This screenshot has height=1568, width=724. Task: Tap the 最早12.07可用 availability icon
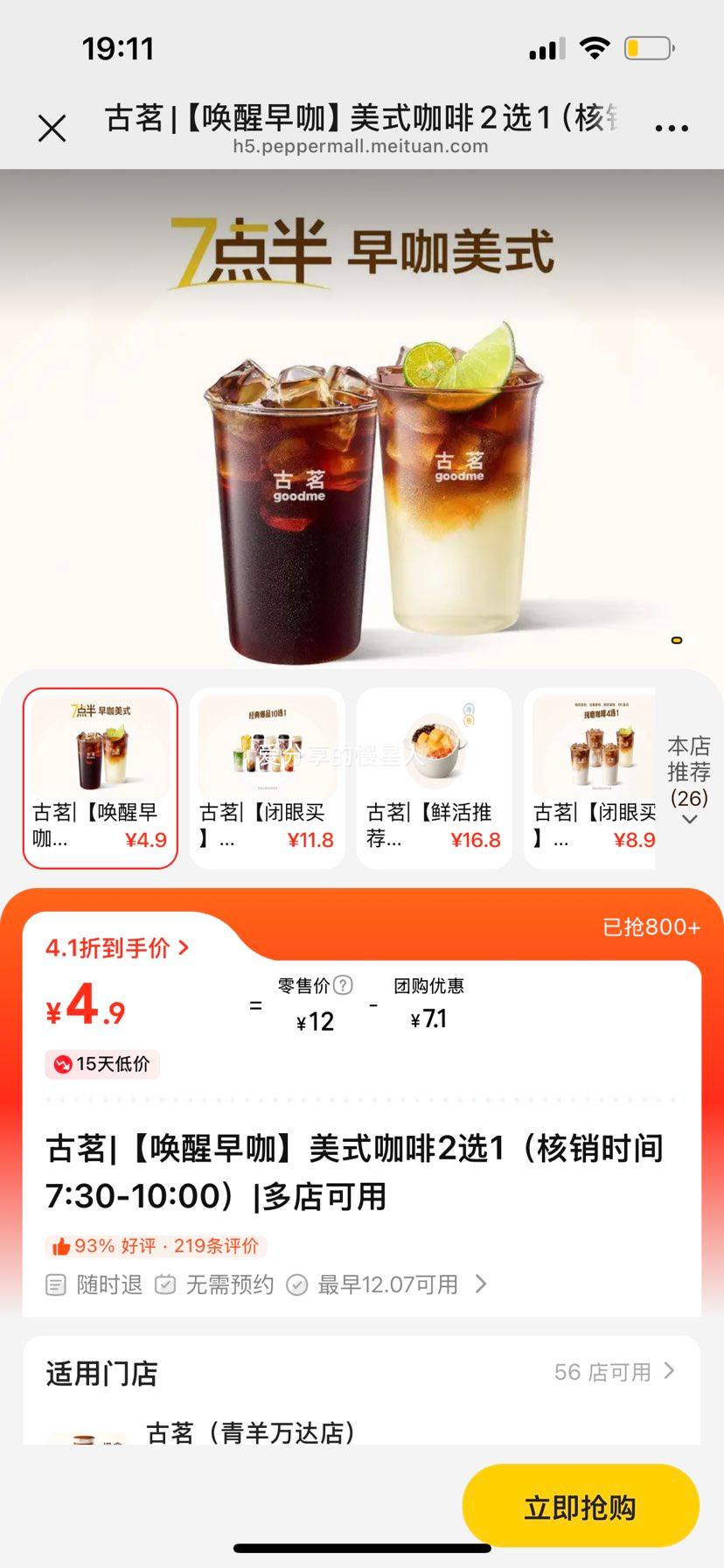(x=297, y=1284)
